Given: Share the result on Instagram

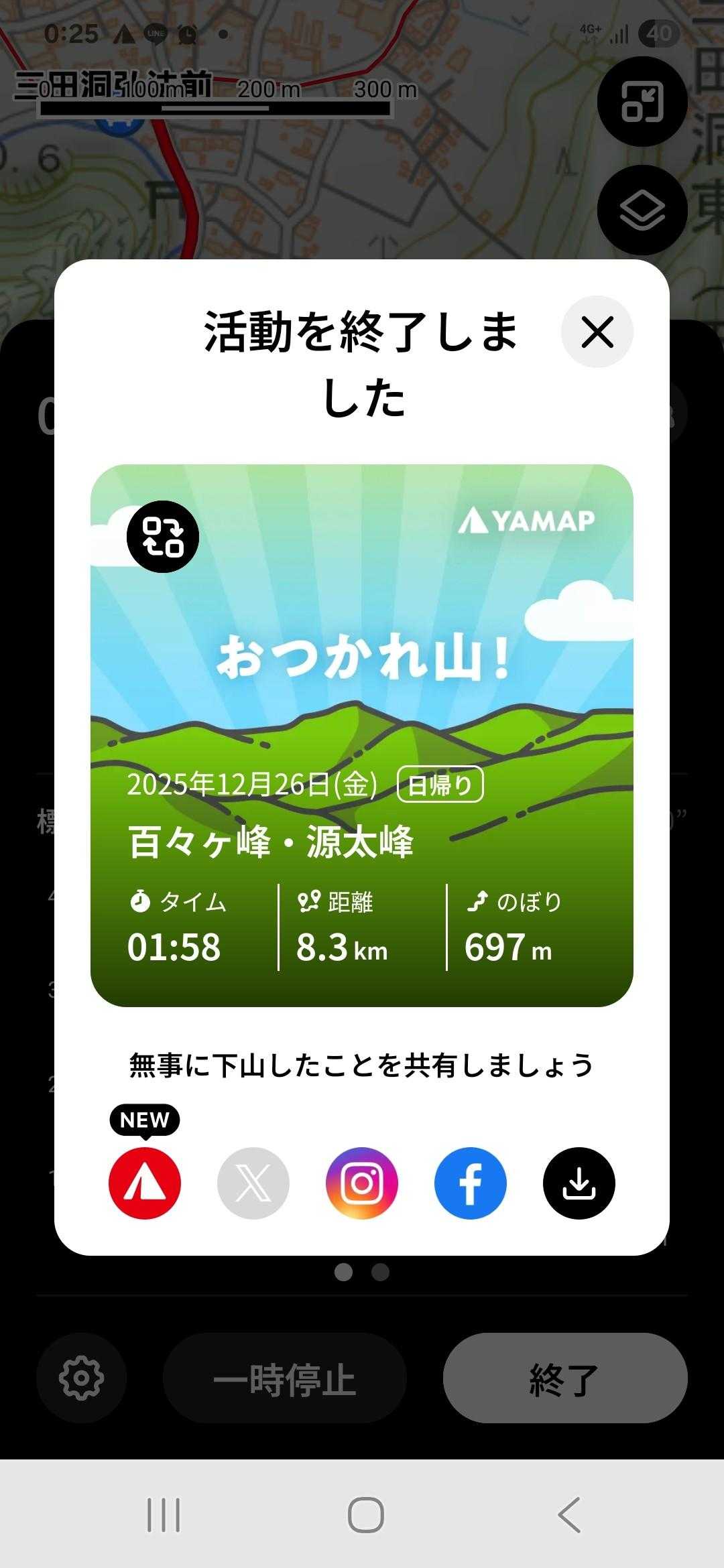Looking at the screenshot, I should click(x=362, y=1183).
